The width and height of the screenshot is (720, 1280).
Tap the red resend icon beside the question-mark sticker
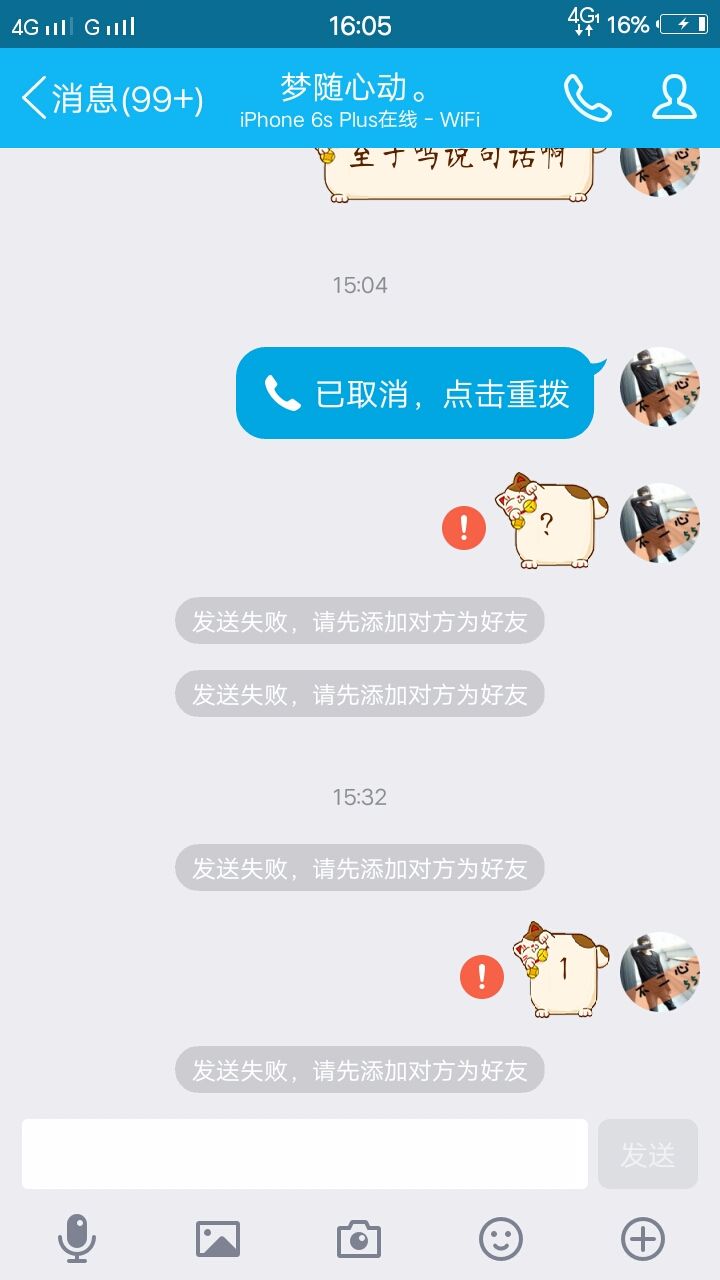point(464,527)
